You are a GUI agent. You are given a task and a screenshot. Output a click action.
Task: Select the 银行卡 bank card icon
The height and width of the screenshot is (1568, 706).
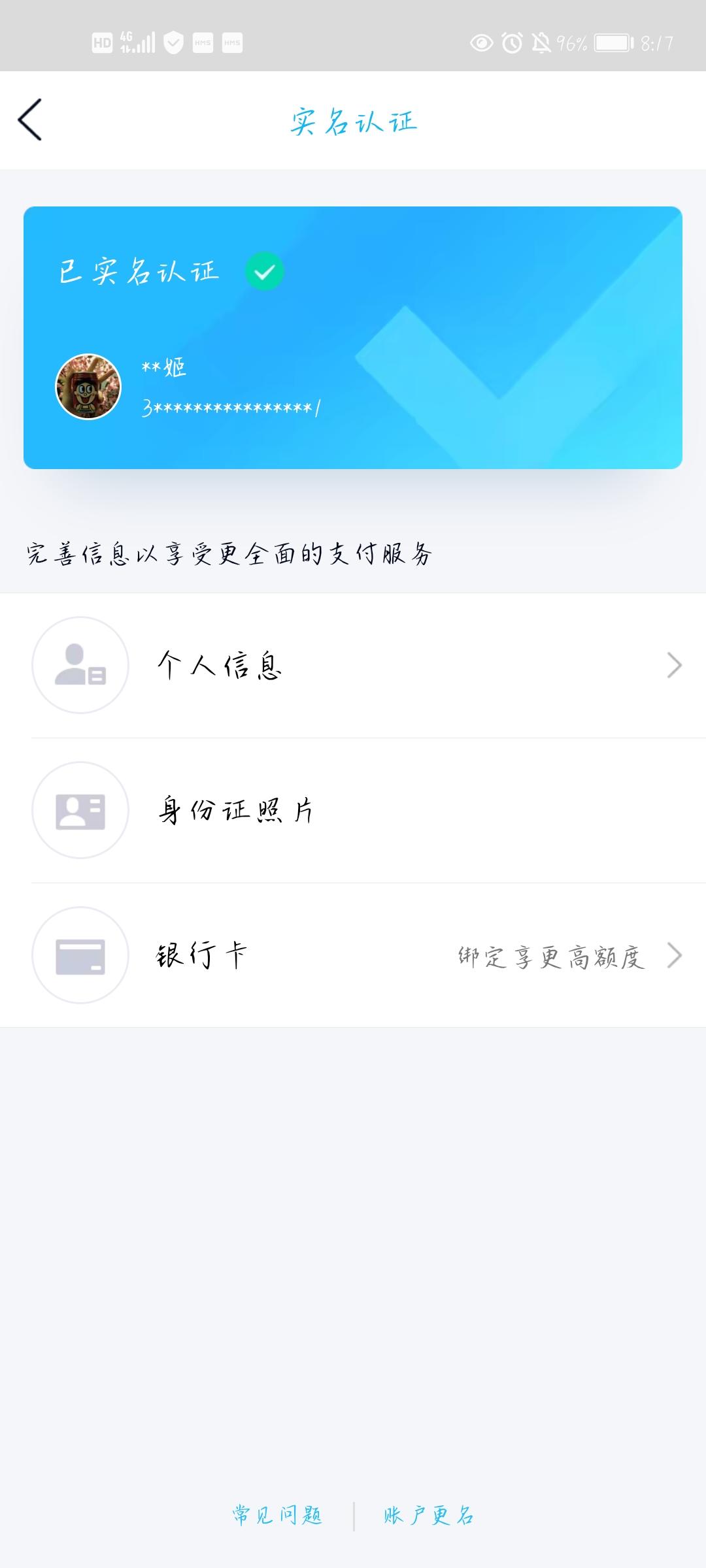[80, 955]
